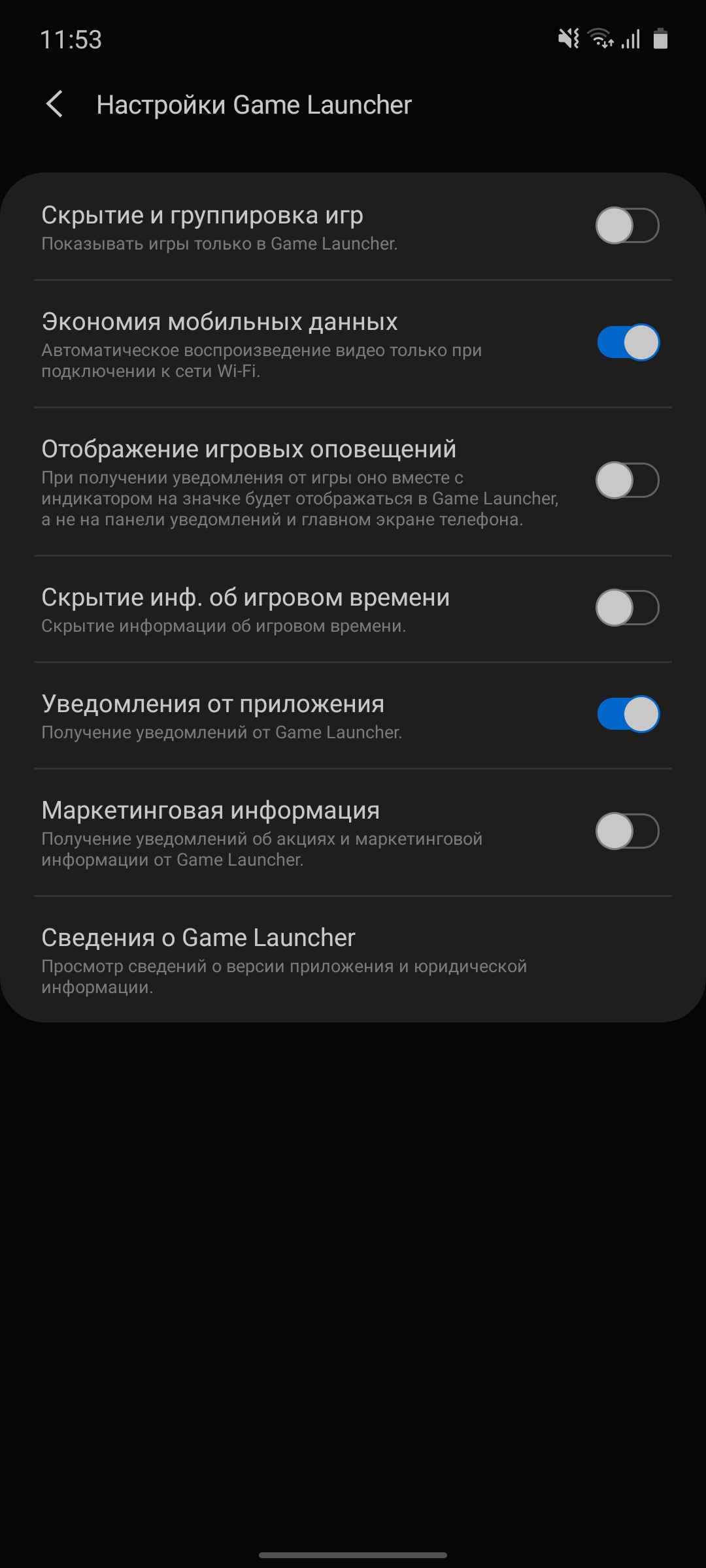Image resolution: width=706 pixels, height=1568 pixels.
Task: Turn on Маркетинговая информация
Action: click(x=627, y=832)
